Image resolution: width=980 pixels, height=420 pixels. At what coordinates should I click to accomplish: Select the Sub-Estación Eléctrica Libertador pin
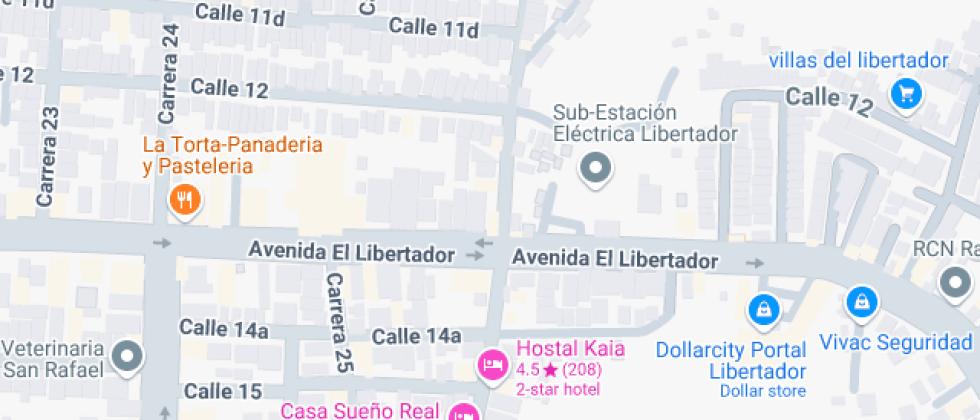coord(597,169)
